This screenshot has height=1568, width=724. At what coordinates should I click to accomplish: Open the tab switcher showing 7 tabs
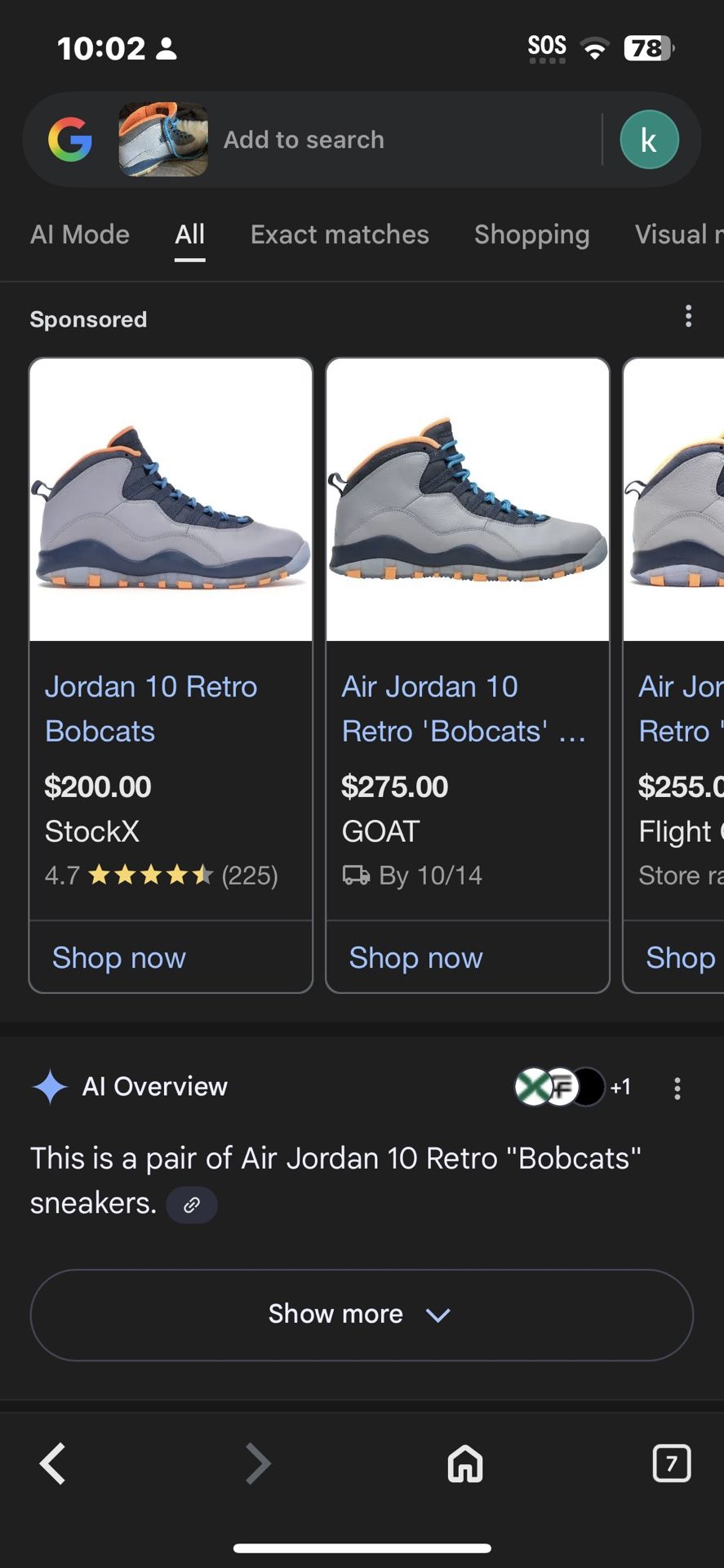pyautogui.click(x=672, y=1463)
